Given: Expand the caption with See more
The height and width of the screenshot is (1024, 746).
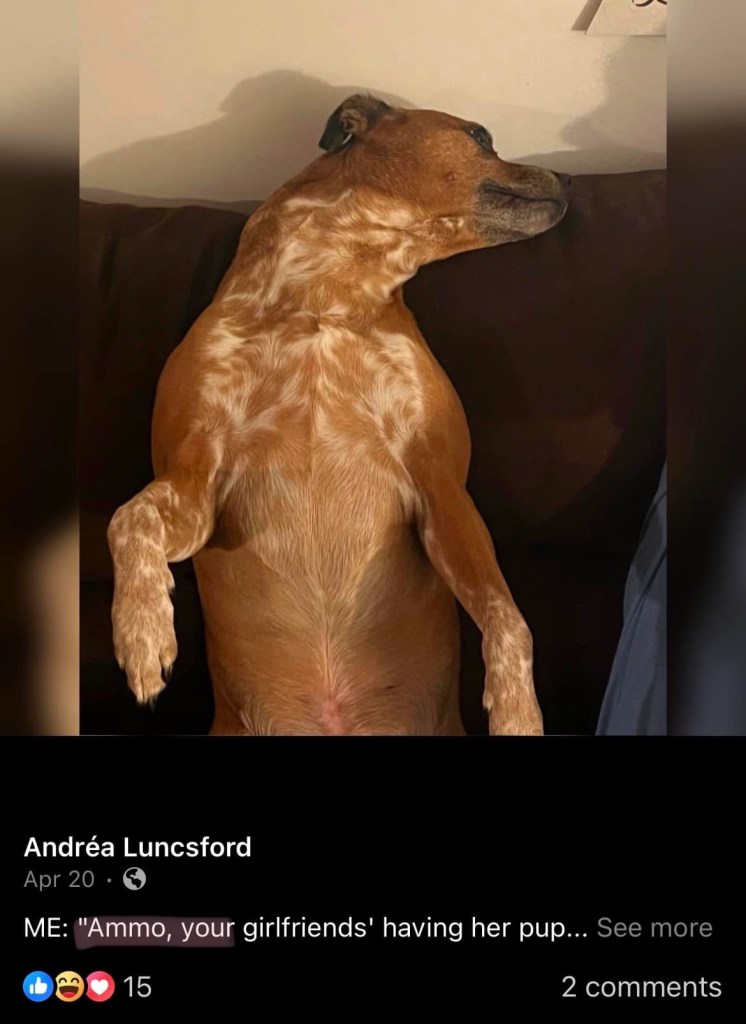Looking at the screenshot, I should [x=654, y=928].
